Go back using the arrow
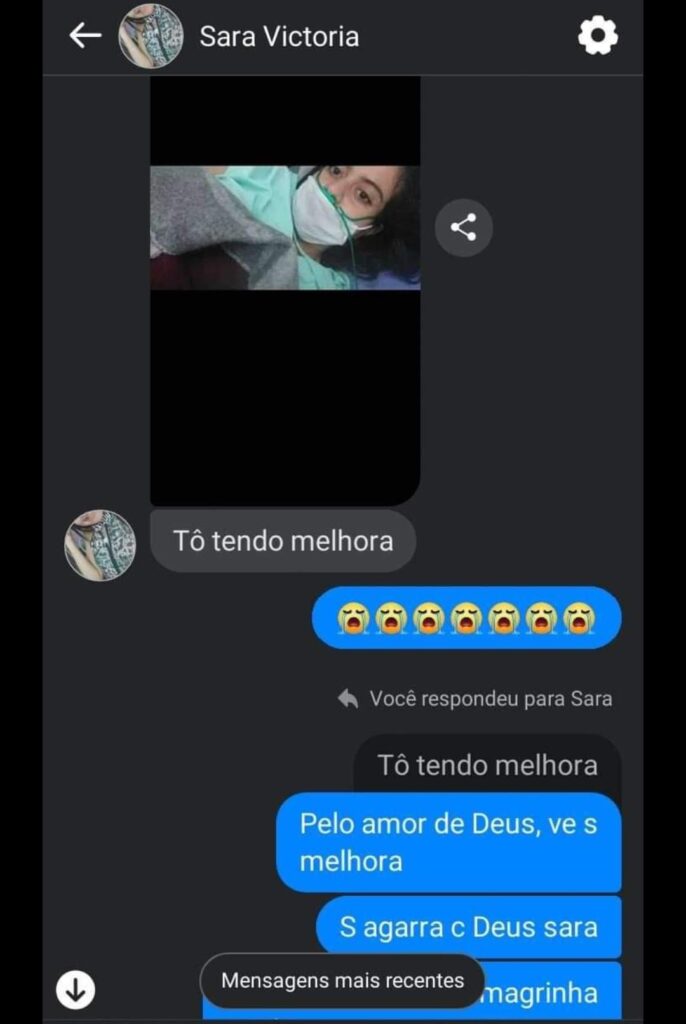This screenshot has height=1024, width=686. (x=85, y=36)
